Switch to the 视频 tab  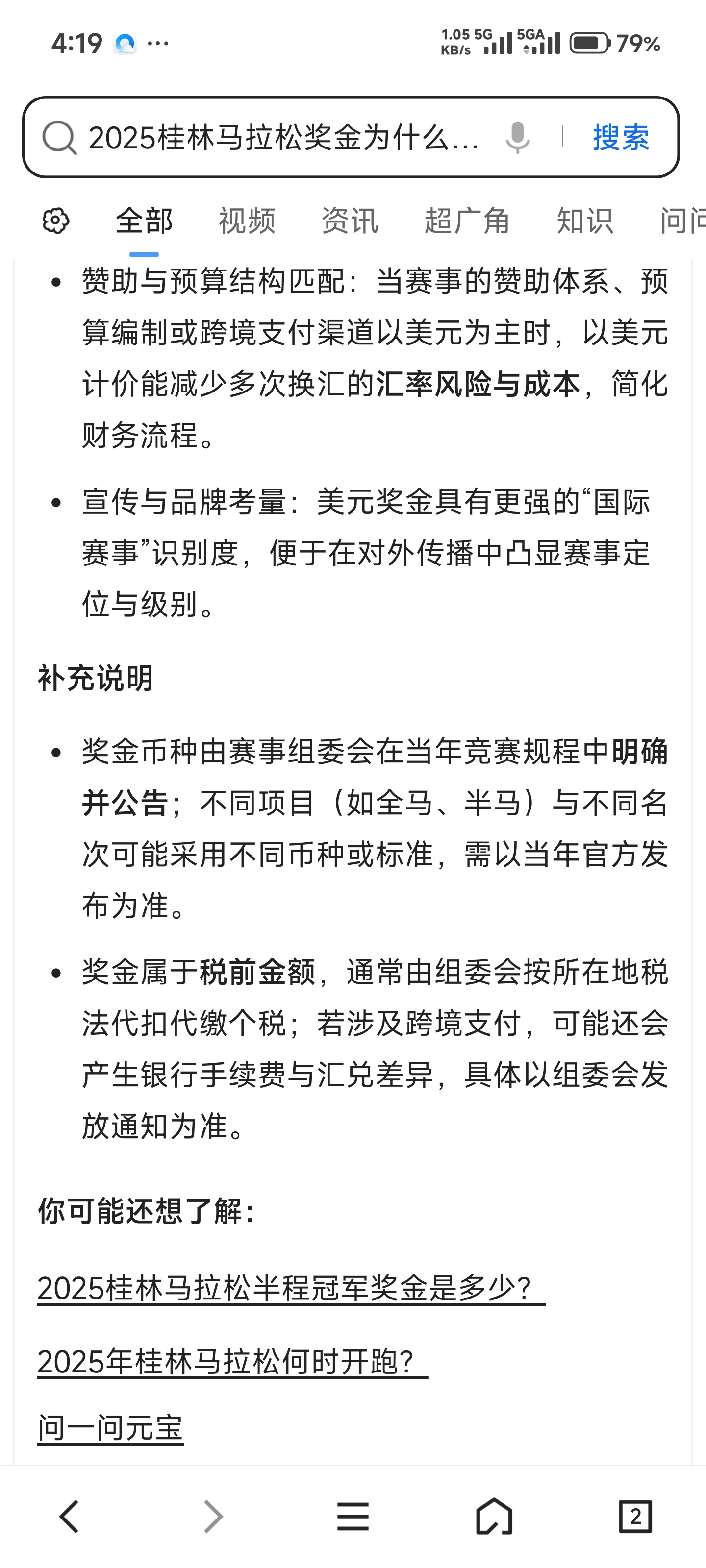click(247, 220)
